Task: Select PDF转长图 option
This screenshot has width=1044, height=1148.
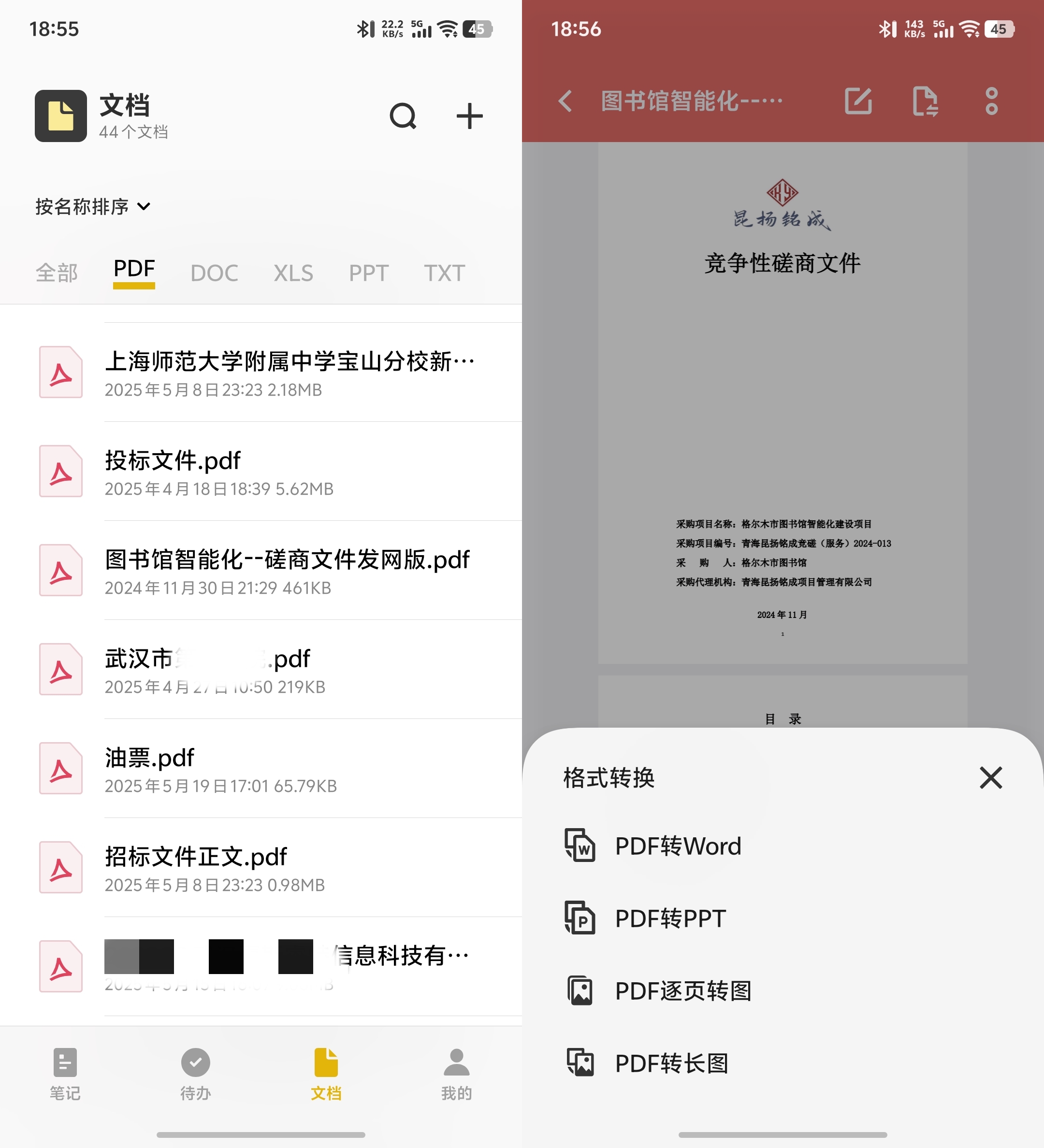Action: pyautogui.click(x=671, y=1063)
